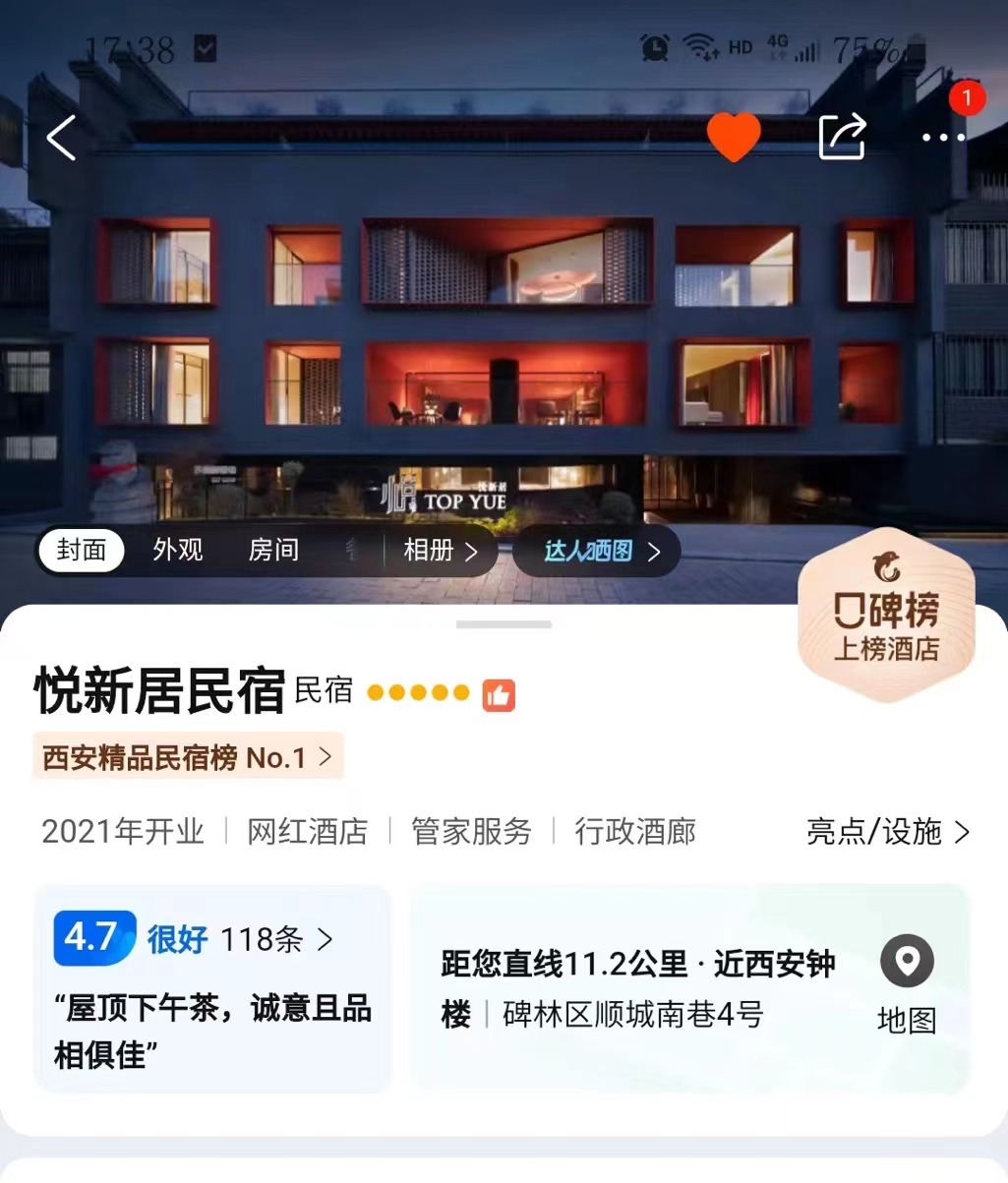Share this hotel listing
This screenshot has width=1008, height=1183.
click(x=843, y=137)
